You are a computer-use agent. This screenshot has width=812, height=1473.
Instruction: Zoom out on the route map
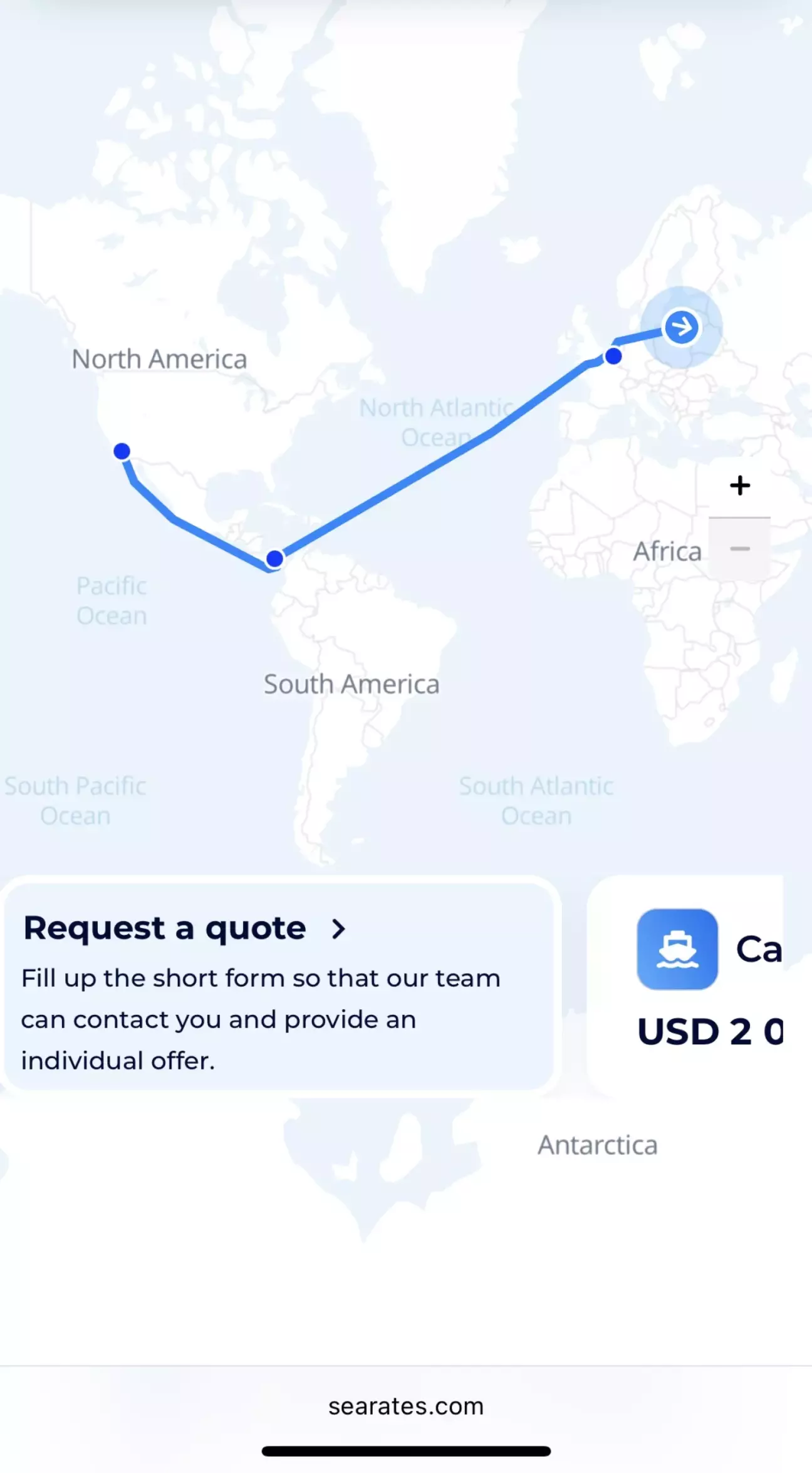pos(739,549)
